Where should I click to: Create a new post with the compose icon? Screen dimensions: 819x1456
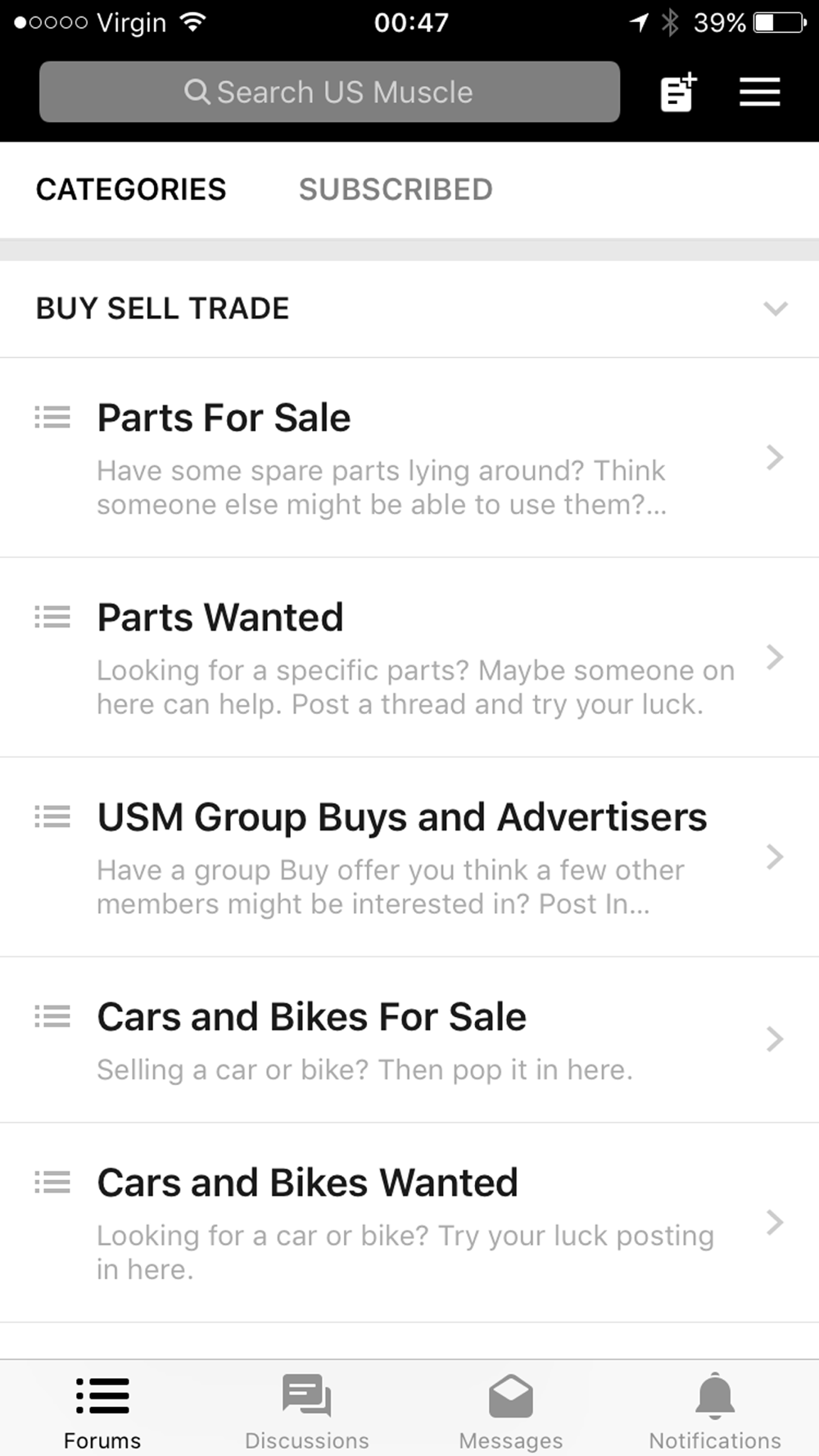pyautogui.click(x=678, y=92)
